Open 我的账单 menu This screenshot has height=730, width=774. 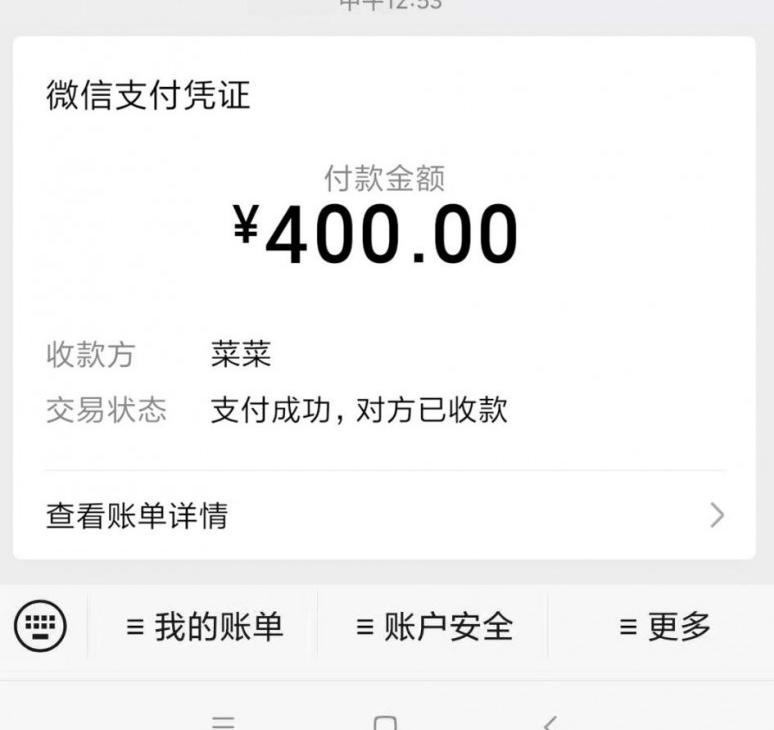click(204, 627)
